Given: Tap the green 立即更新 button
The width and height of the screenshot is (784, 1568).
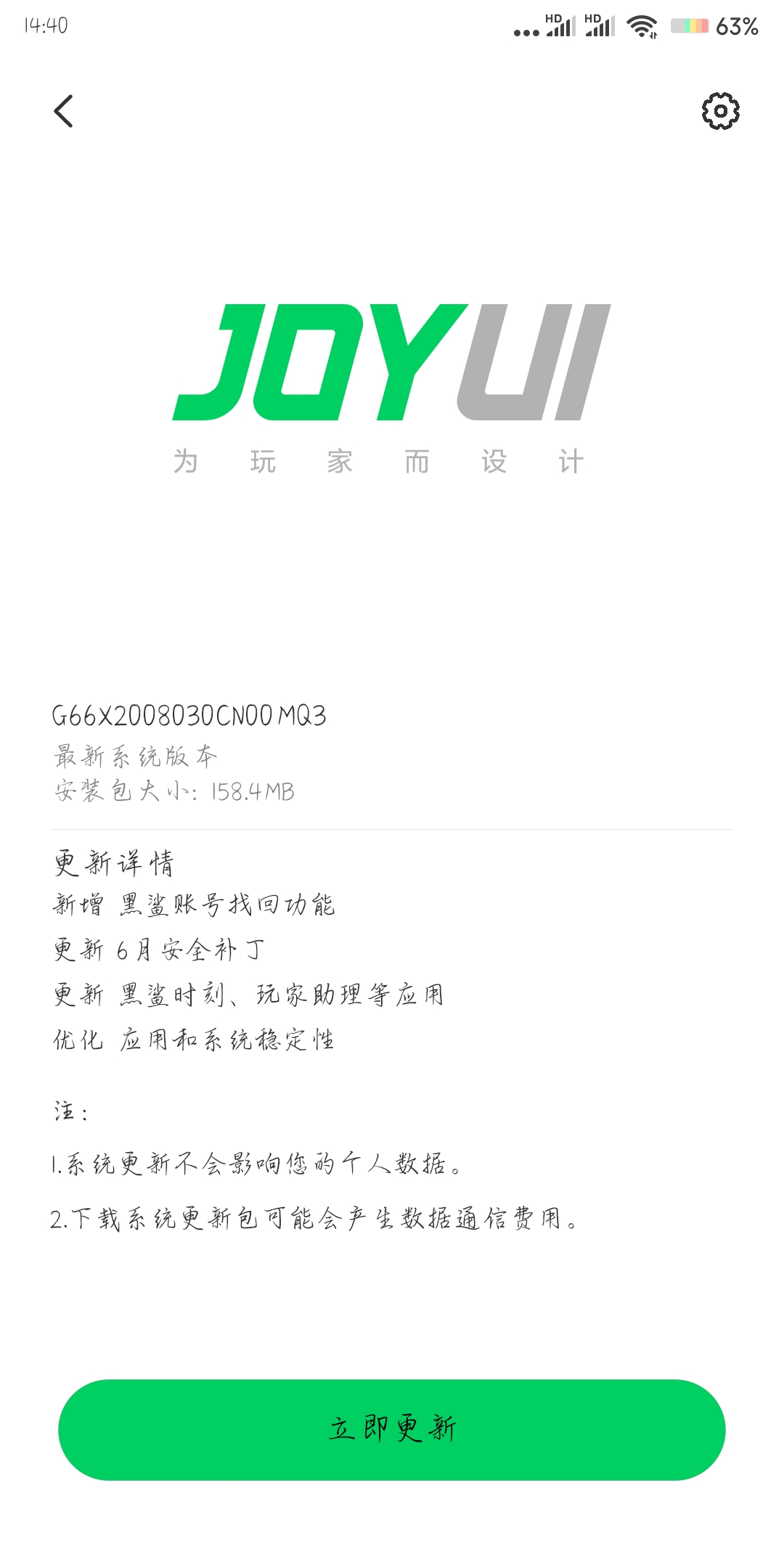Looking at the screenshot, I should point(392,1429).
